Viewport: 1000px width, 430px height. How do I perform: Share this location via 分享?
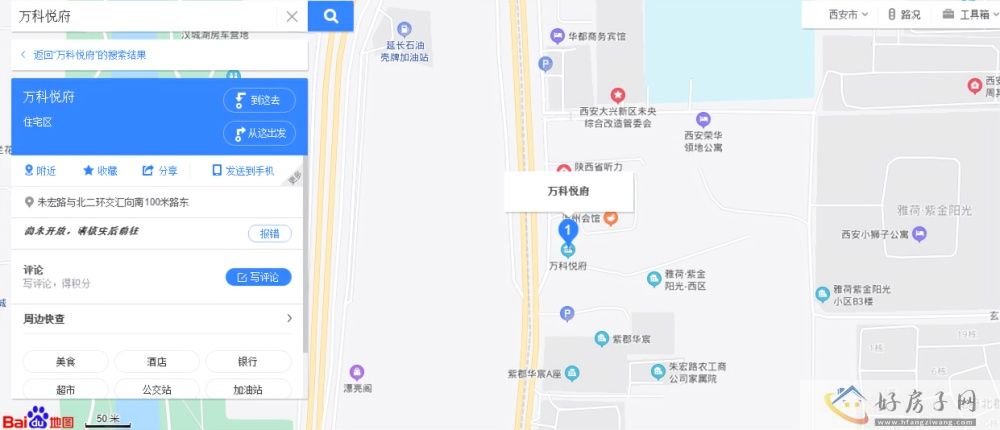[x=160, y=171]
